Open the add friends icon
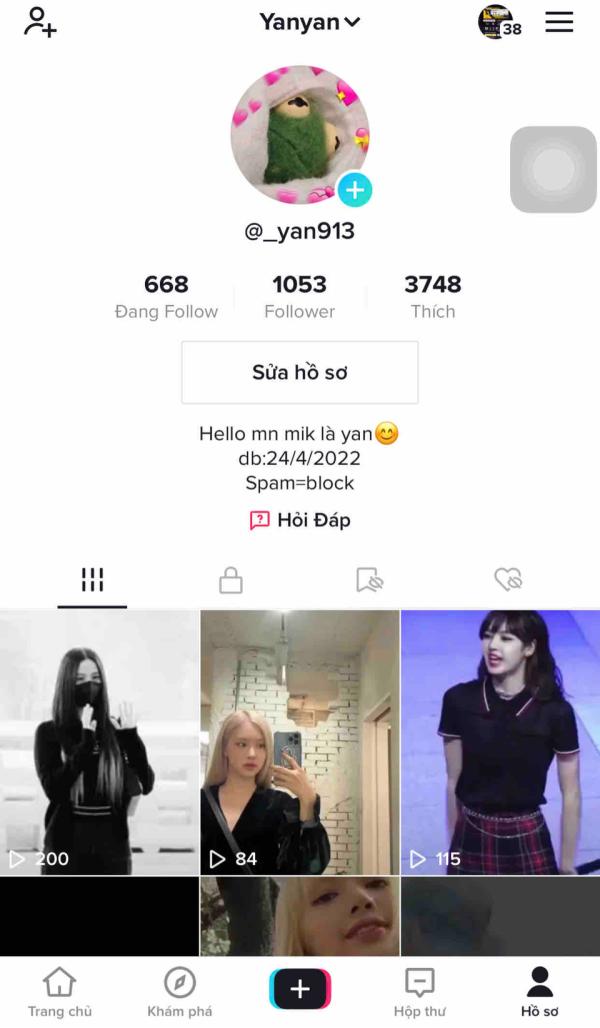 (40, 22)
